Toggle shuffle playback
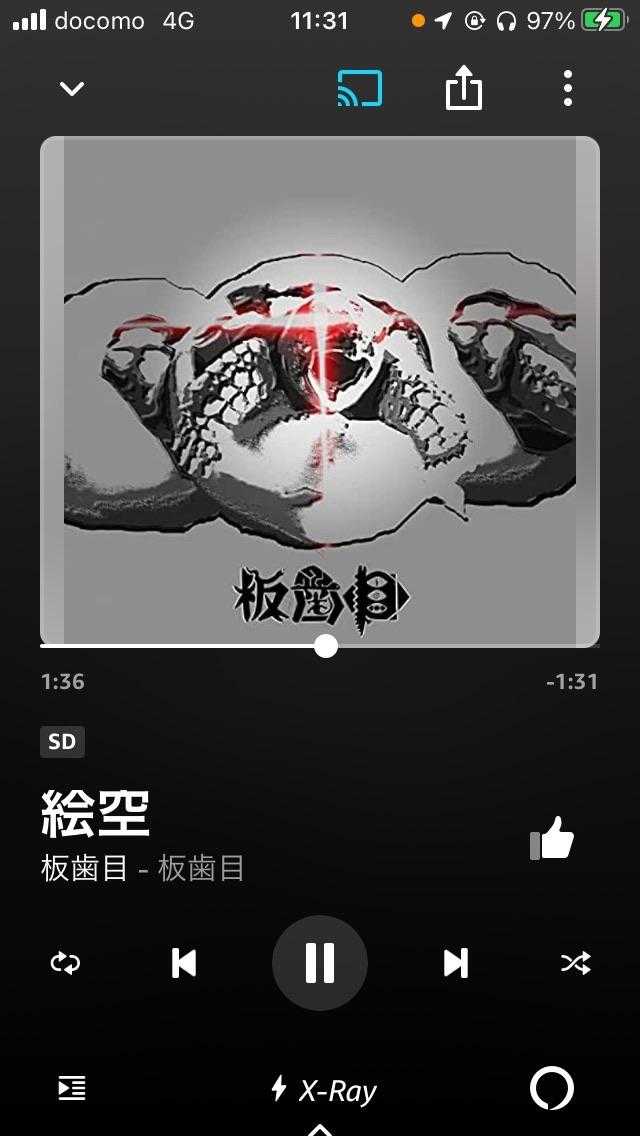640x1136 pixels. 575,963
